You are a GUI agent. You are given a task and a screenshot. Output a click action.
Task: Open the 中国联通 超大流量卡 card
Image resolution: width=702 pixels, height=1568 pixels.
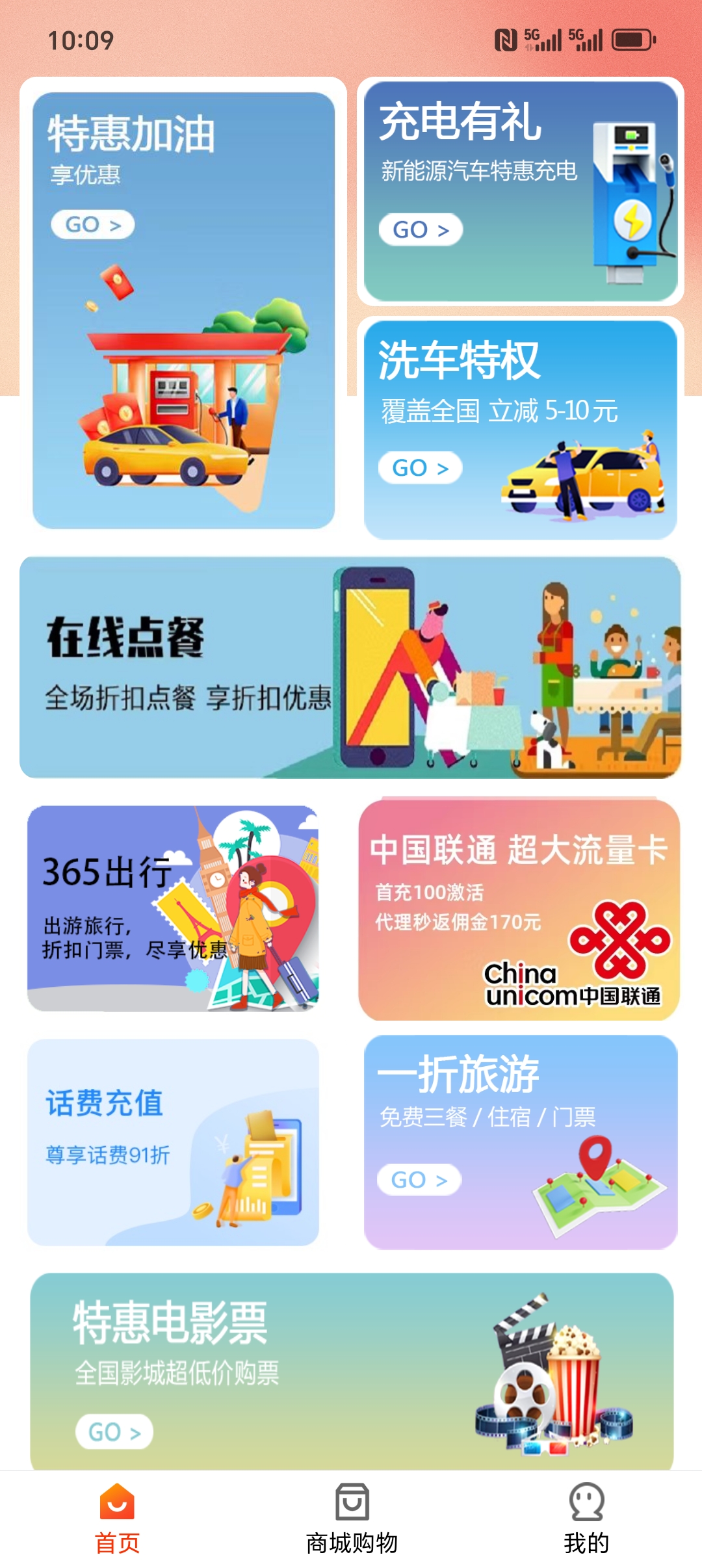coord(519,910)
